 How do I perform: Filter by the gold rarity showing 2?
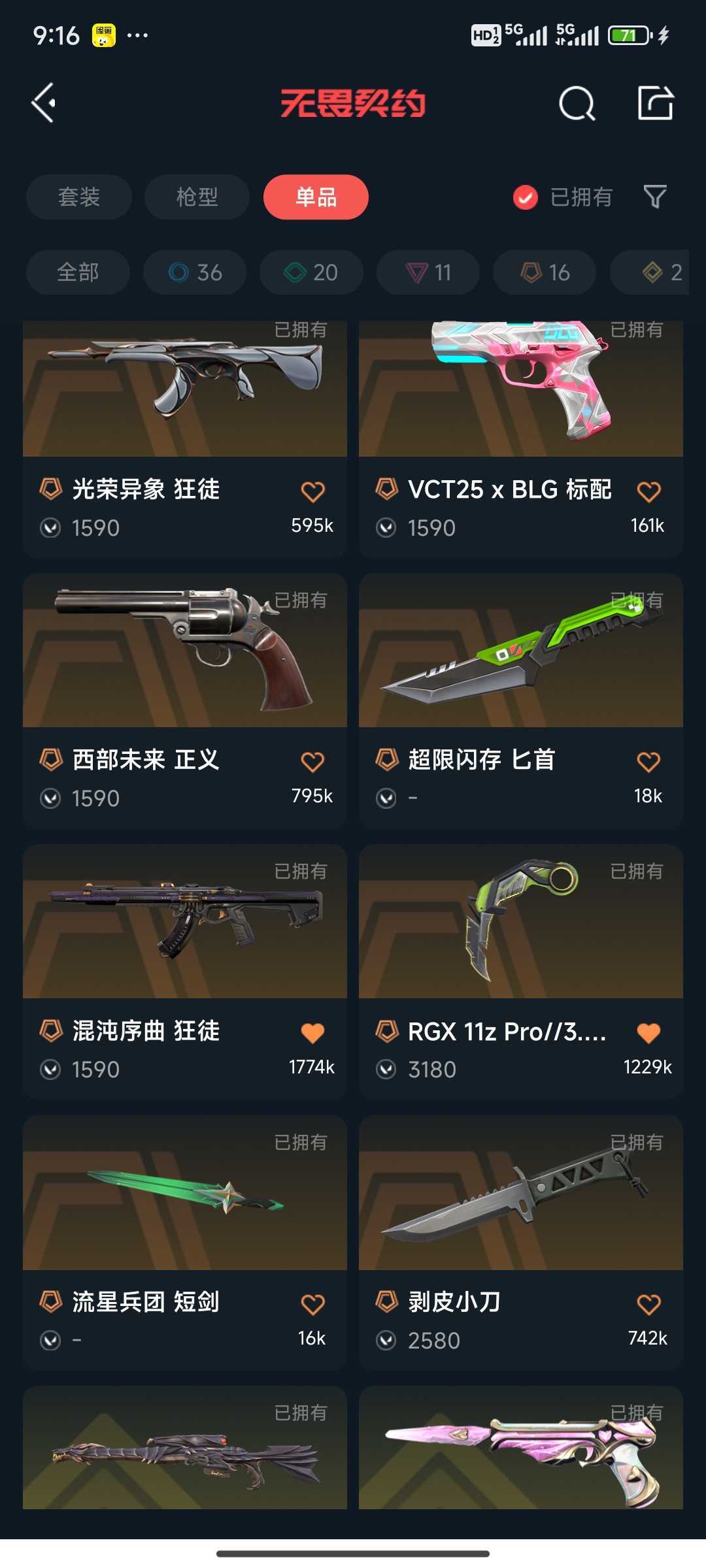(657, 272)
